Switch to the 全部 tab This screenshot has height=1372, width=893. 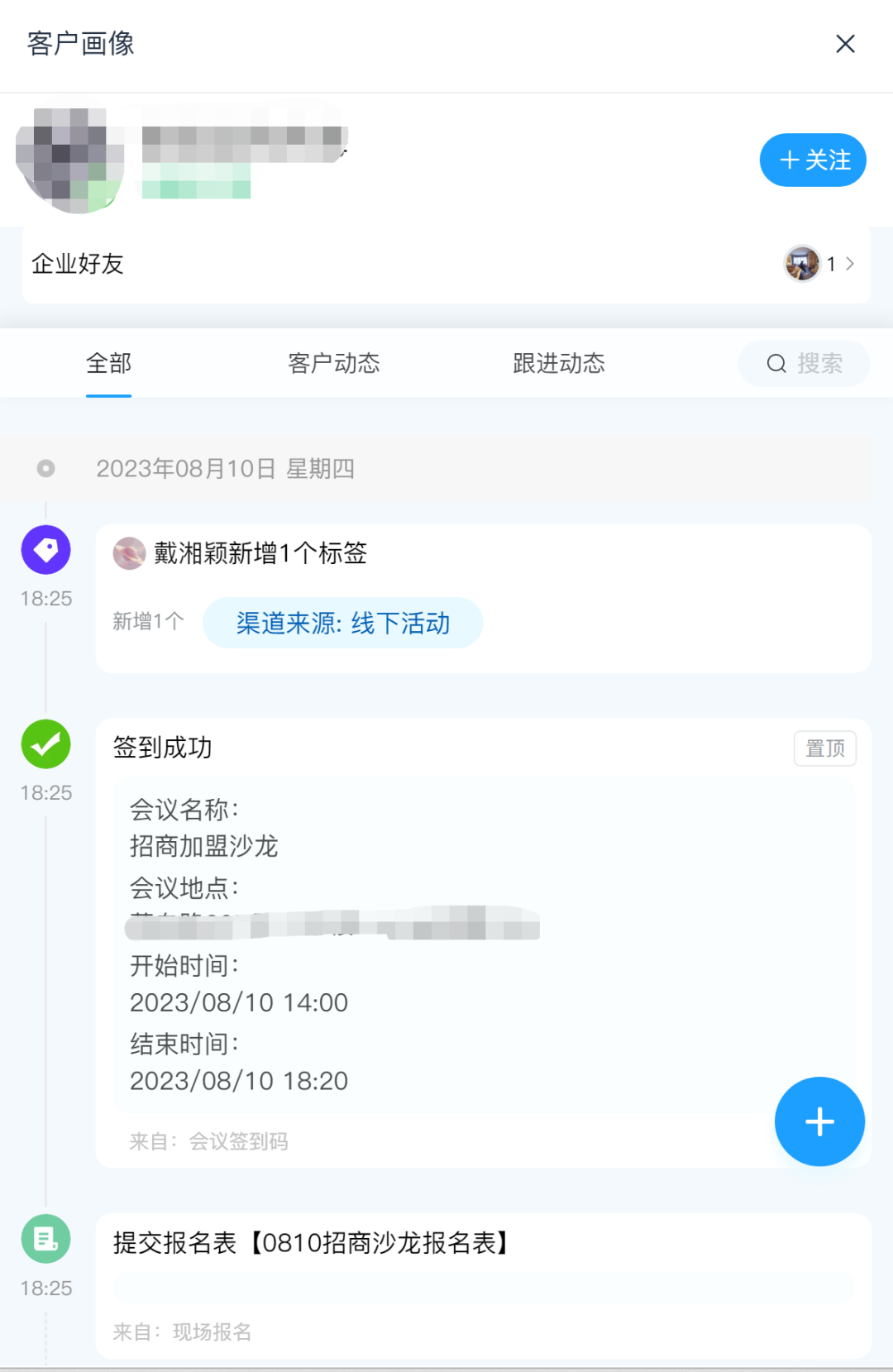[x=109, y=363]
